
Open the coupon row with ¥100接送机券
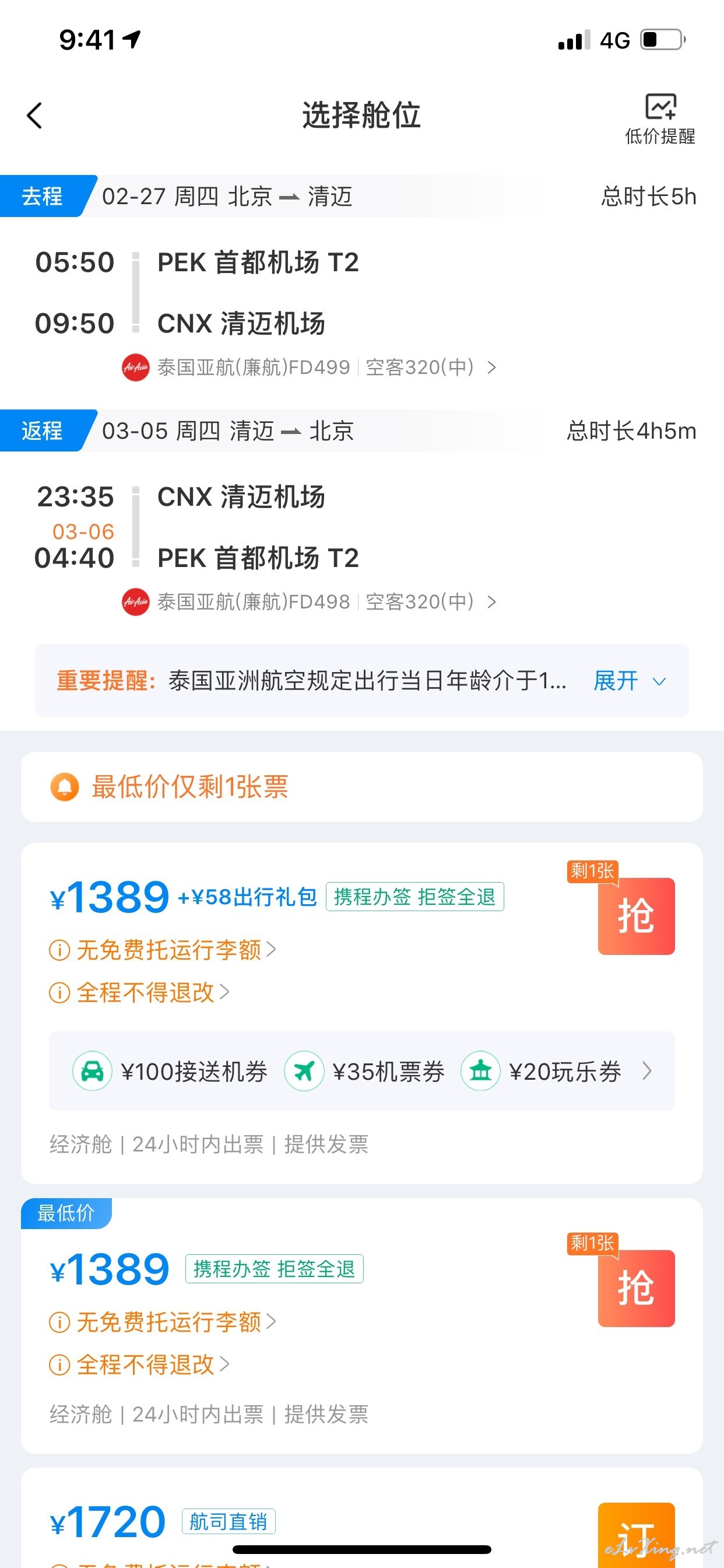click(361, 1070)
